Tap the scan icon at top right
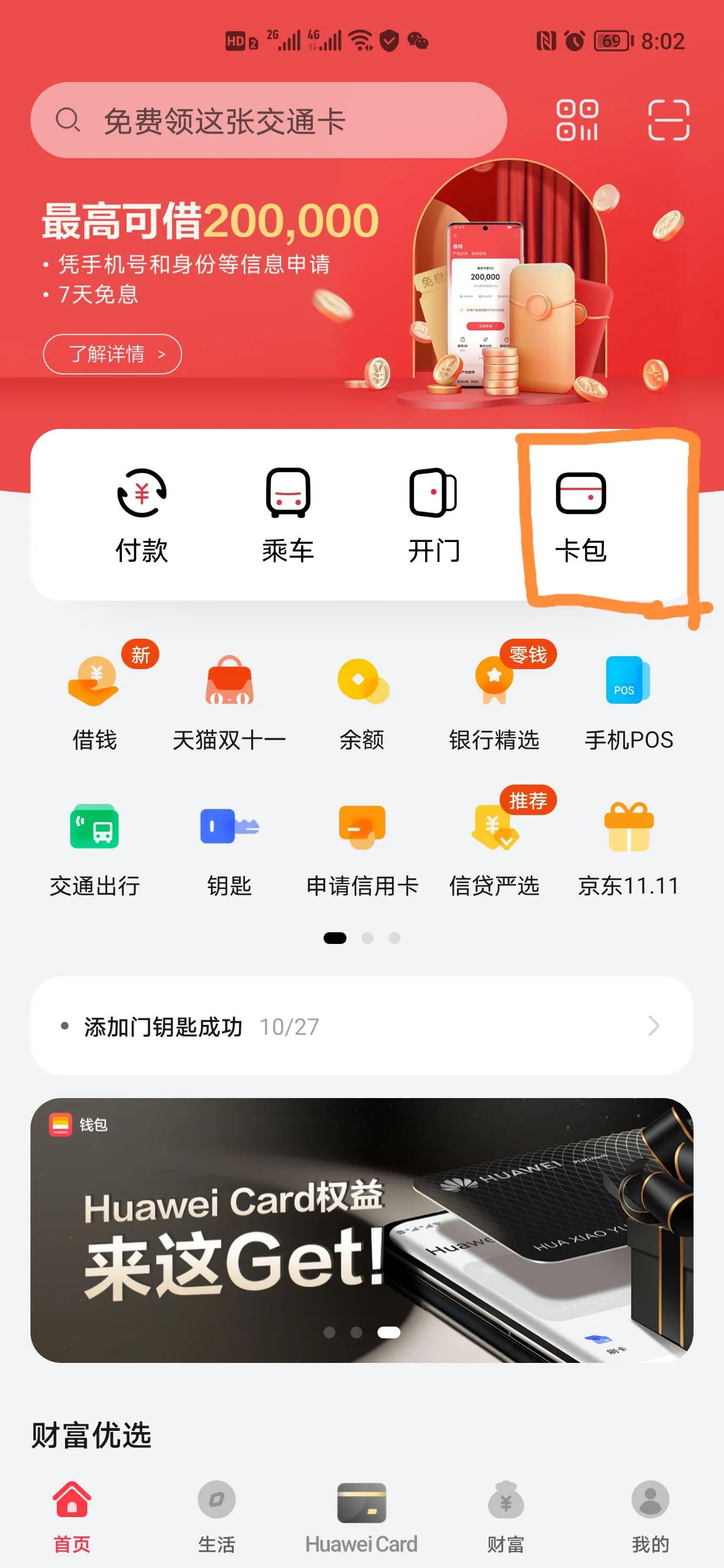The width and height of the screenshot is (724, 1568). 670,120
